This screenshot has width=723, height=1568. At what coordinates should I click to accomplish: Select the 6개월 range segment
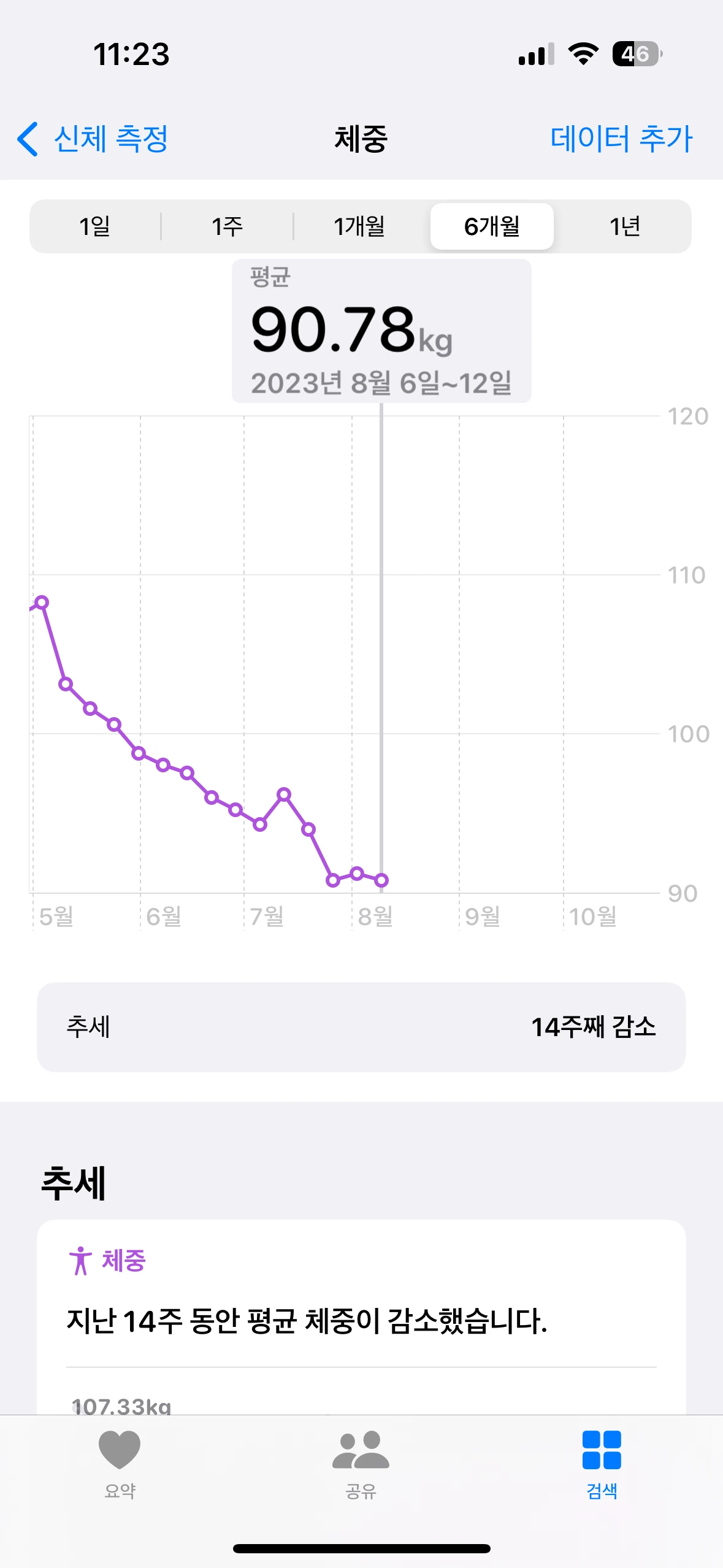point(492,226)
